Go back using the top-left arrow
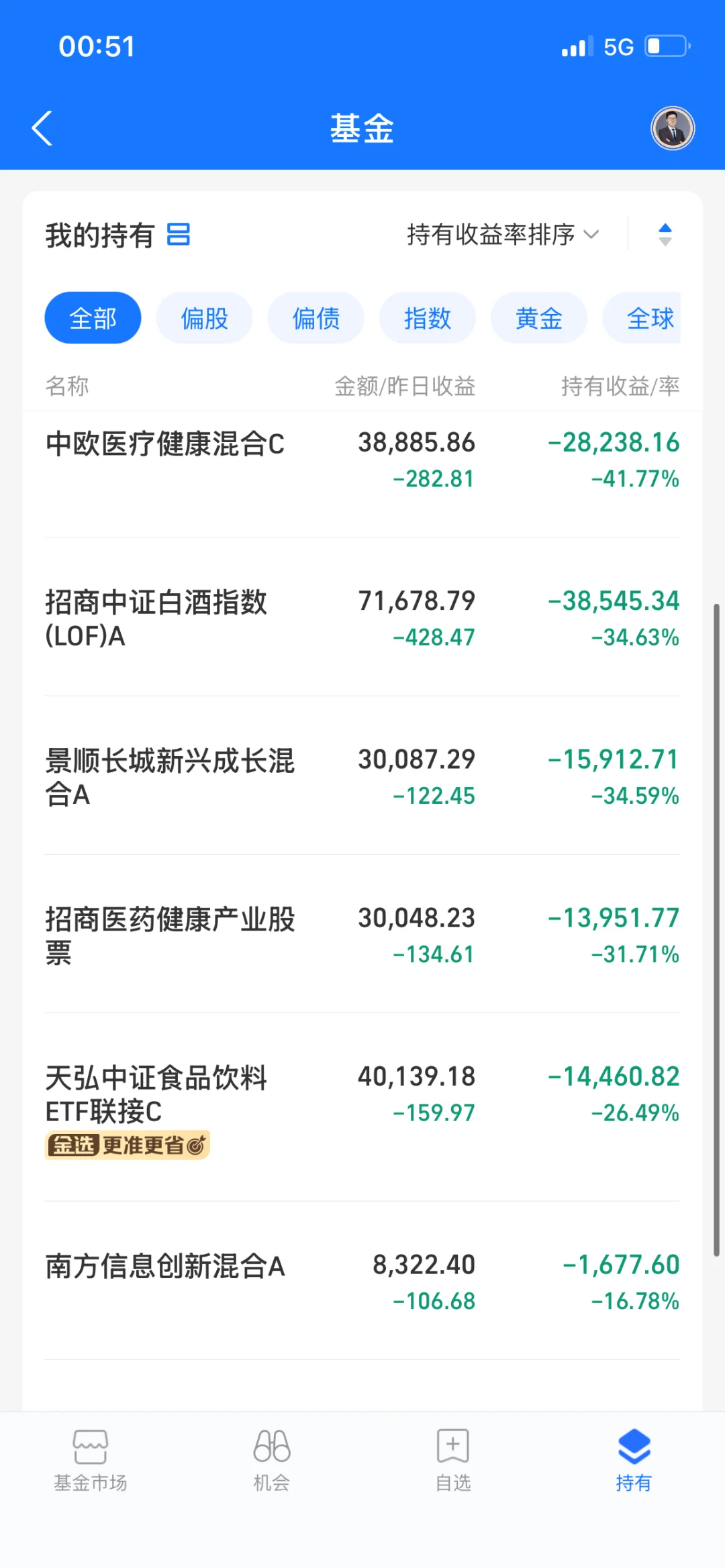The width and height of the screenshot is (725, 1568). 42,128
